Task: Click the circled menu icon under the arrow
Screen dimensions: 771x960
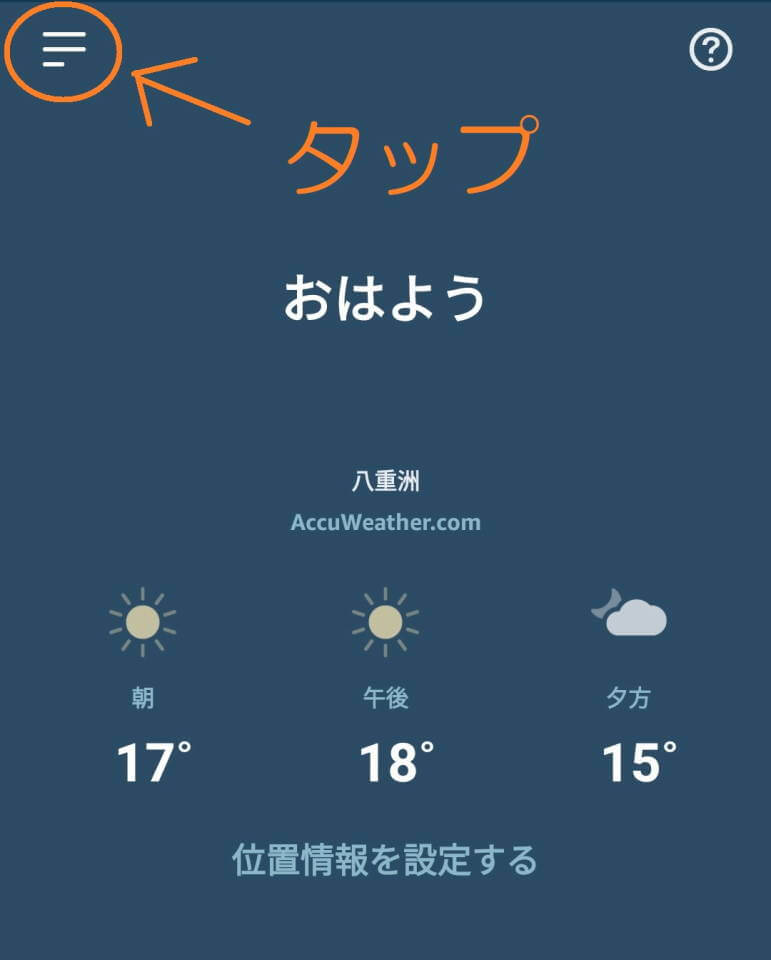Action: click(x=62, y=48)
